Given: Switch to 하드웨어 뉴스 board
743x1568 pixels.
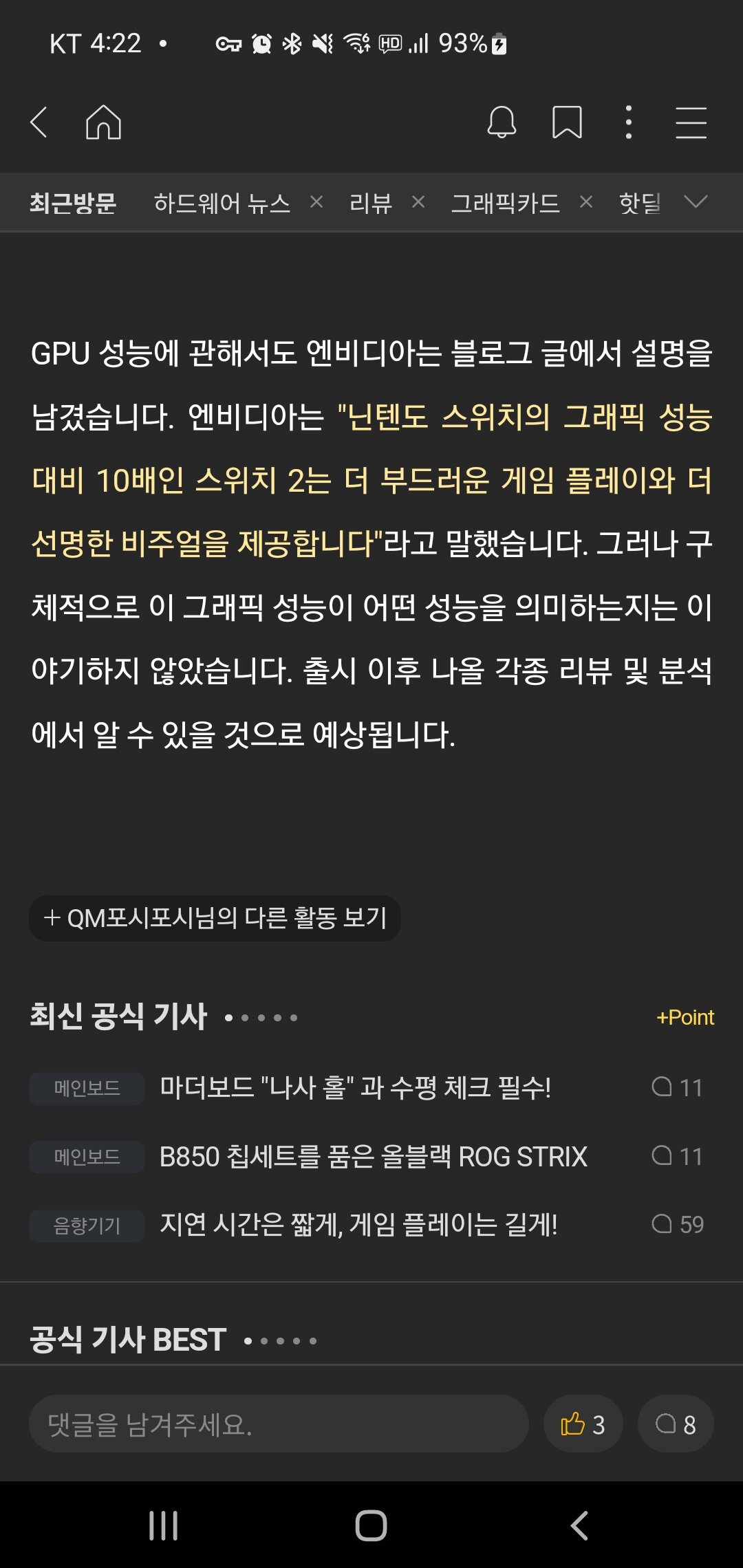Looking at the screenshot, I should [222, 203].
